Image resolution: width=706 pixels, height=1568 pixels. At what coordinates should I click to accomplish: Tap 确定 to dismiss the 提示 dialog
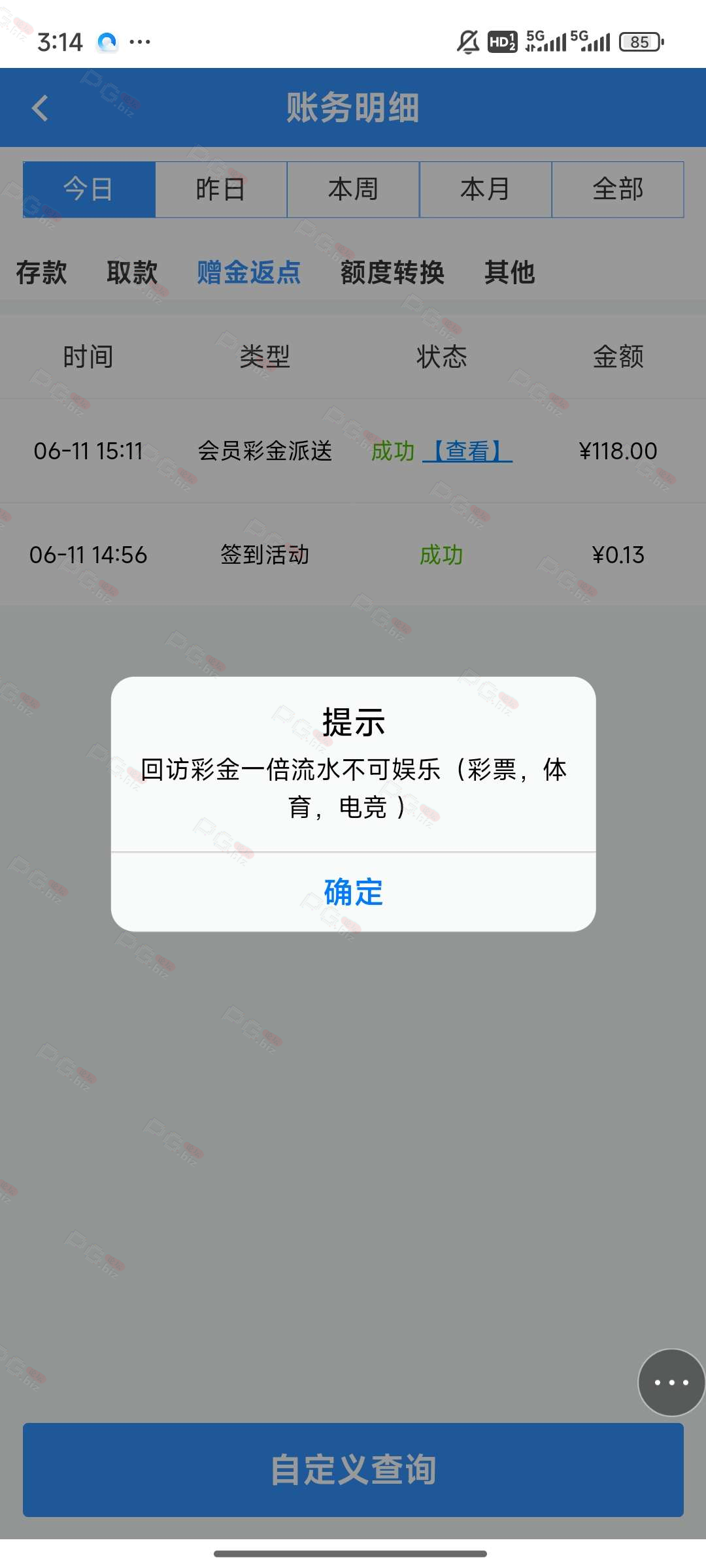pyautogui.click(x=353, y=892)
